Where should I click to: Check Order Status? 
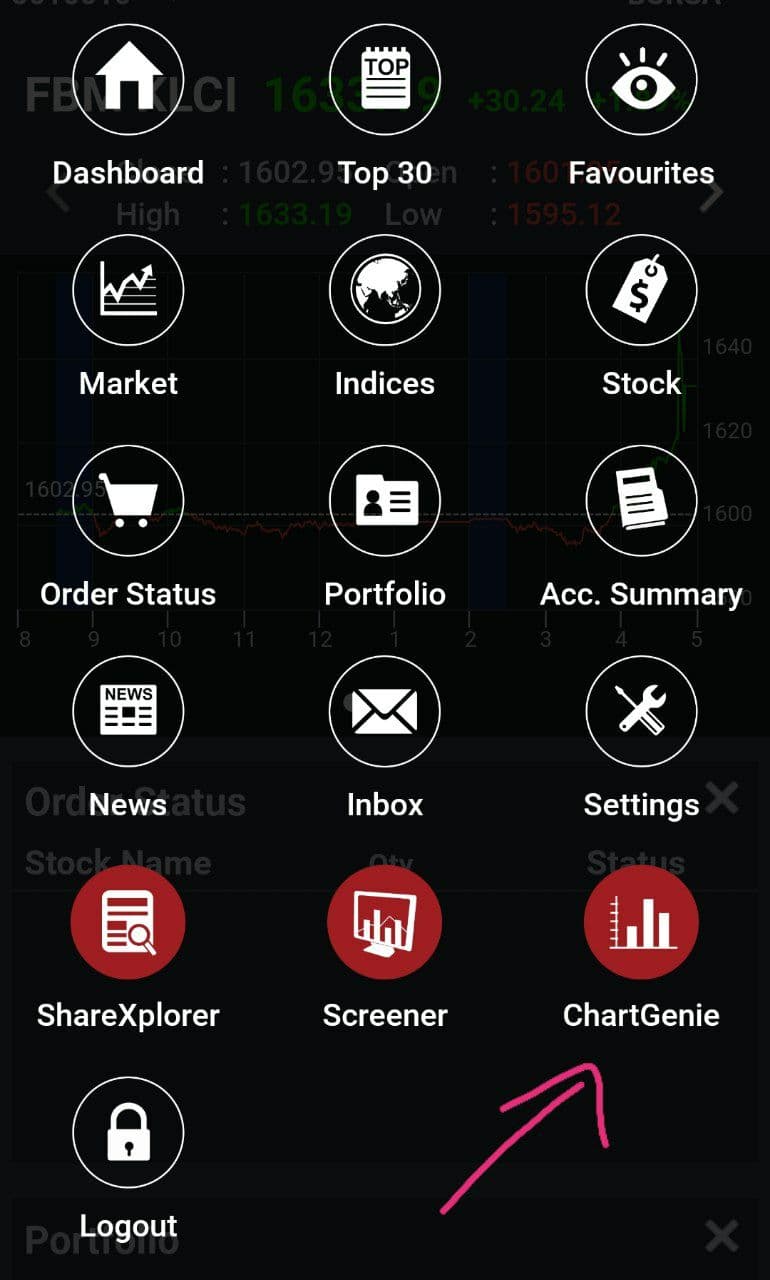click(x=128, y=501)
